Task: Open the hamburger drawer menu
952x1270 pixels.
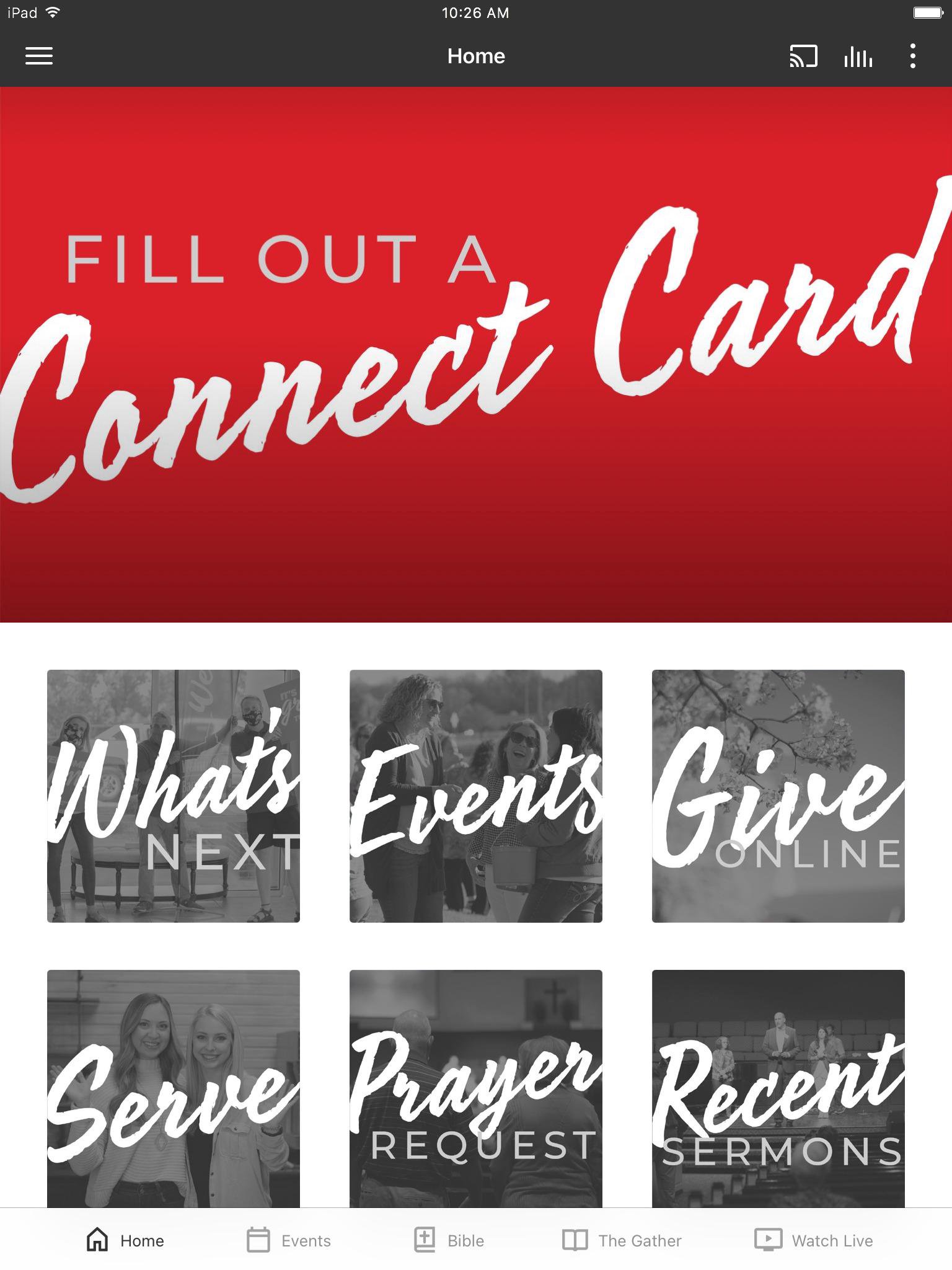Action: point(38,56)
